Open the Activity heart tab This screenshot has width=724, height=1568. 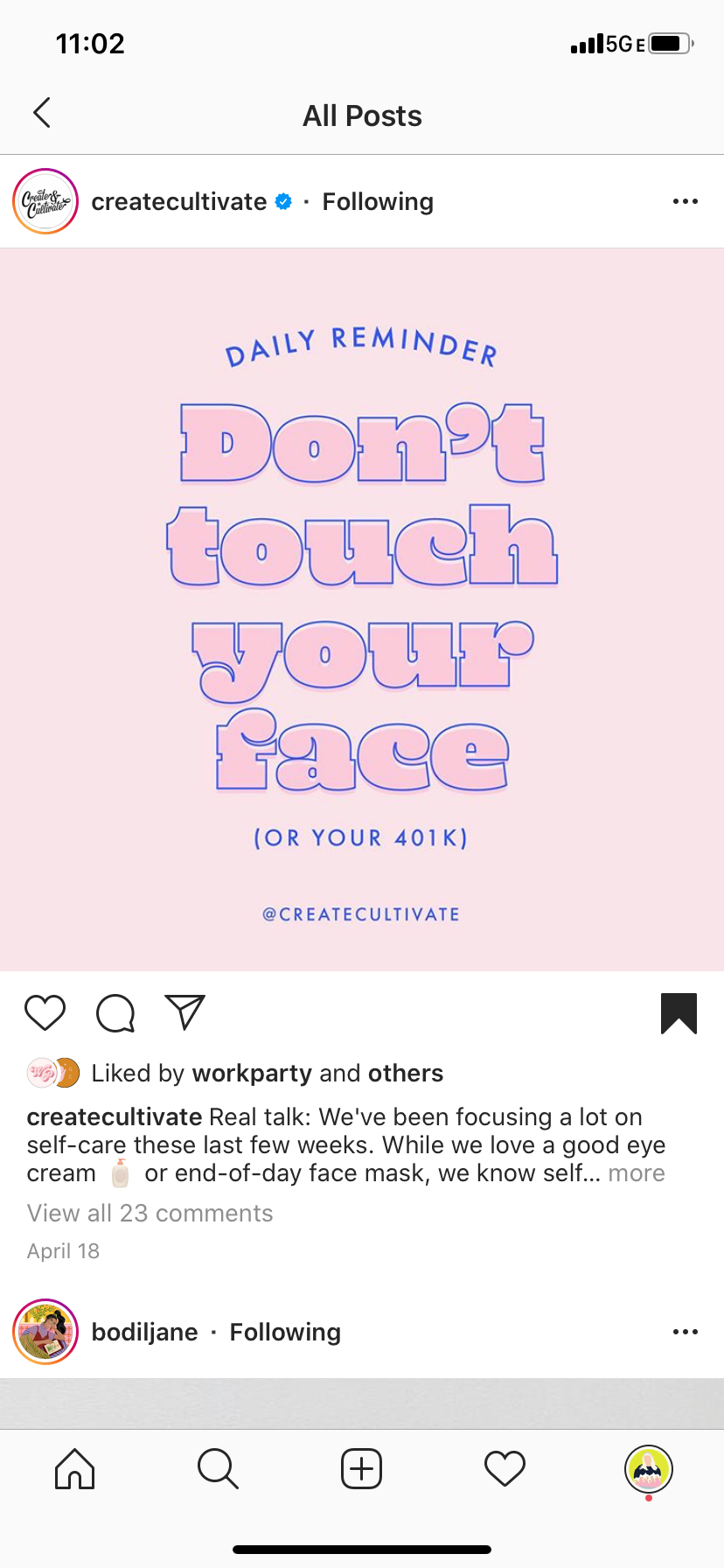(505, 1469)
